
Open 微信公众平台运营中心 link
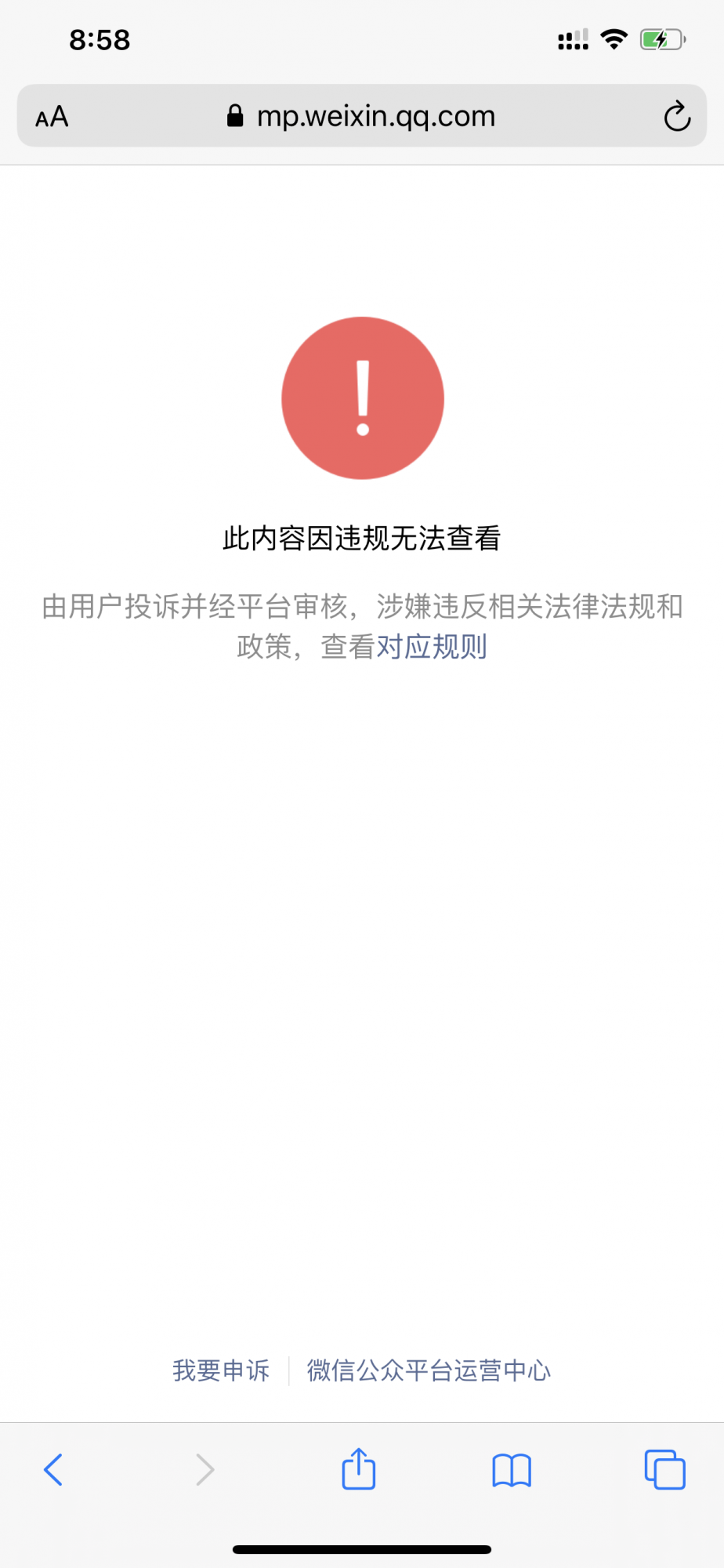pyautogui.click(x=429, y=1370)
